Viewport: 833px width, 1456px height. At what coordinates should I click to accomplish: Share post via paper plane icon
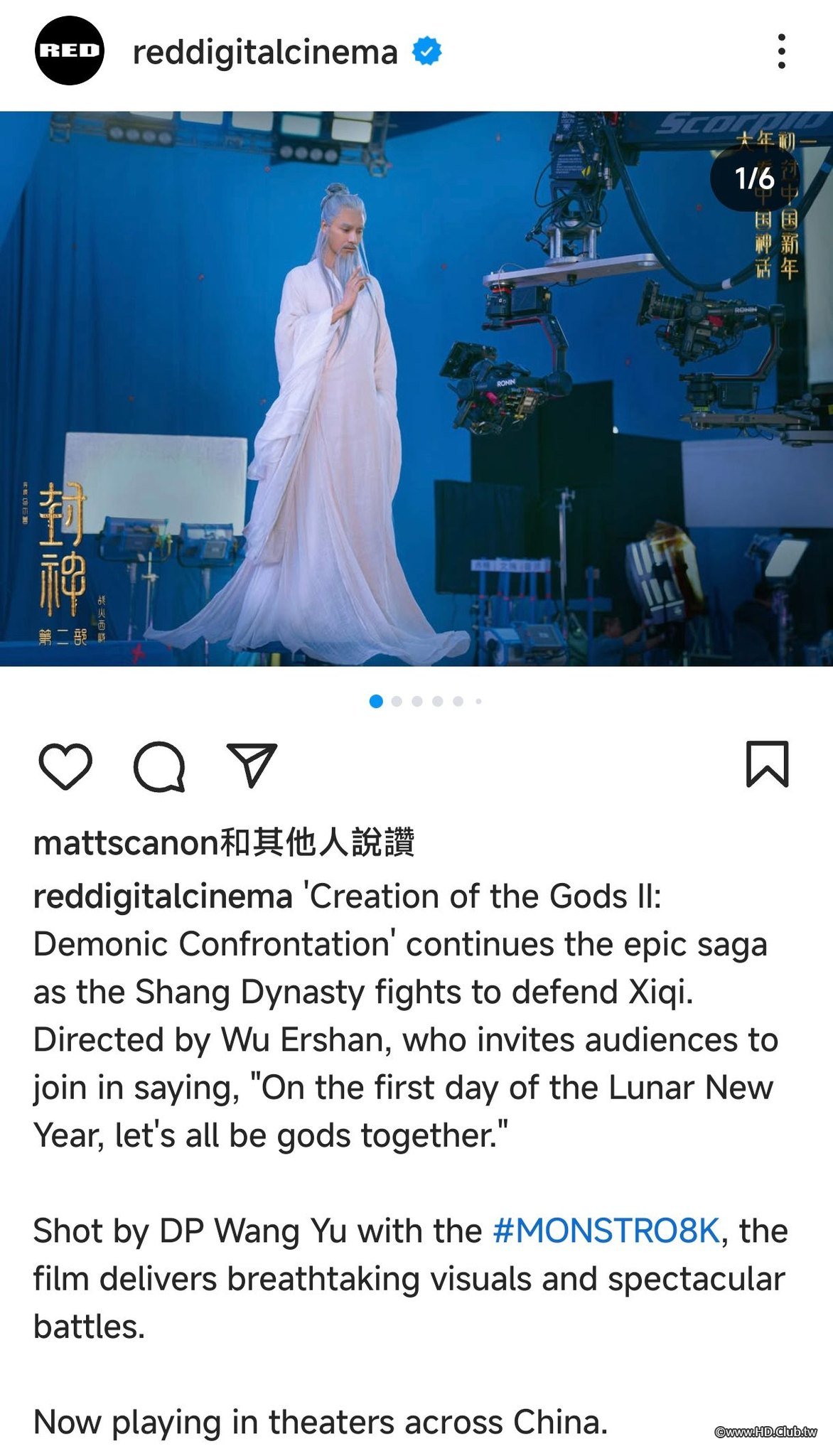click(251, 765)
